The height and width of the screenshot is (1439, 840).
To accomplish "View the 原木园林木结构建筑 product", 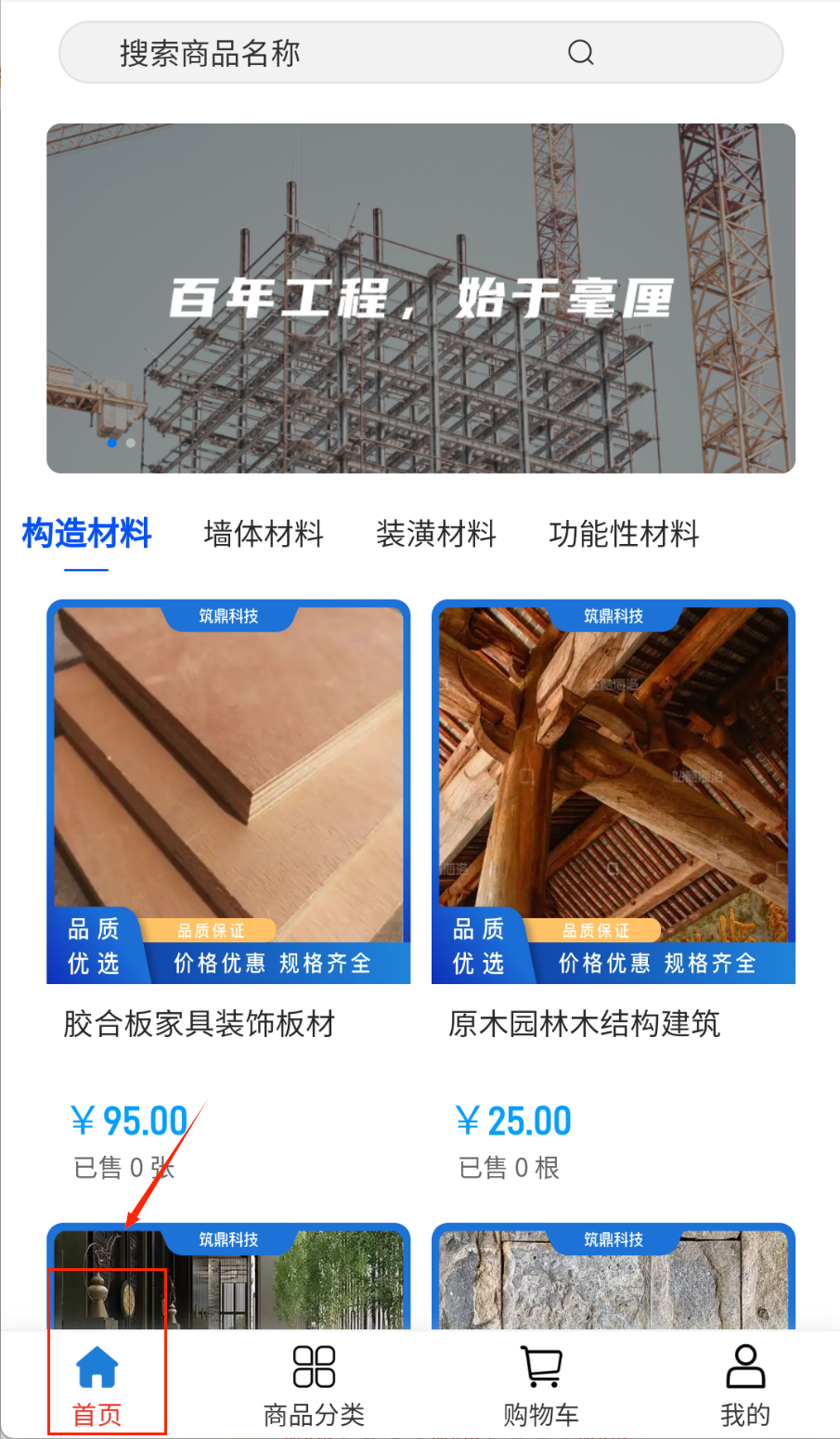I will click(613, 836).
